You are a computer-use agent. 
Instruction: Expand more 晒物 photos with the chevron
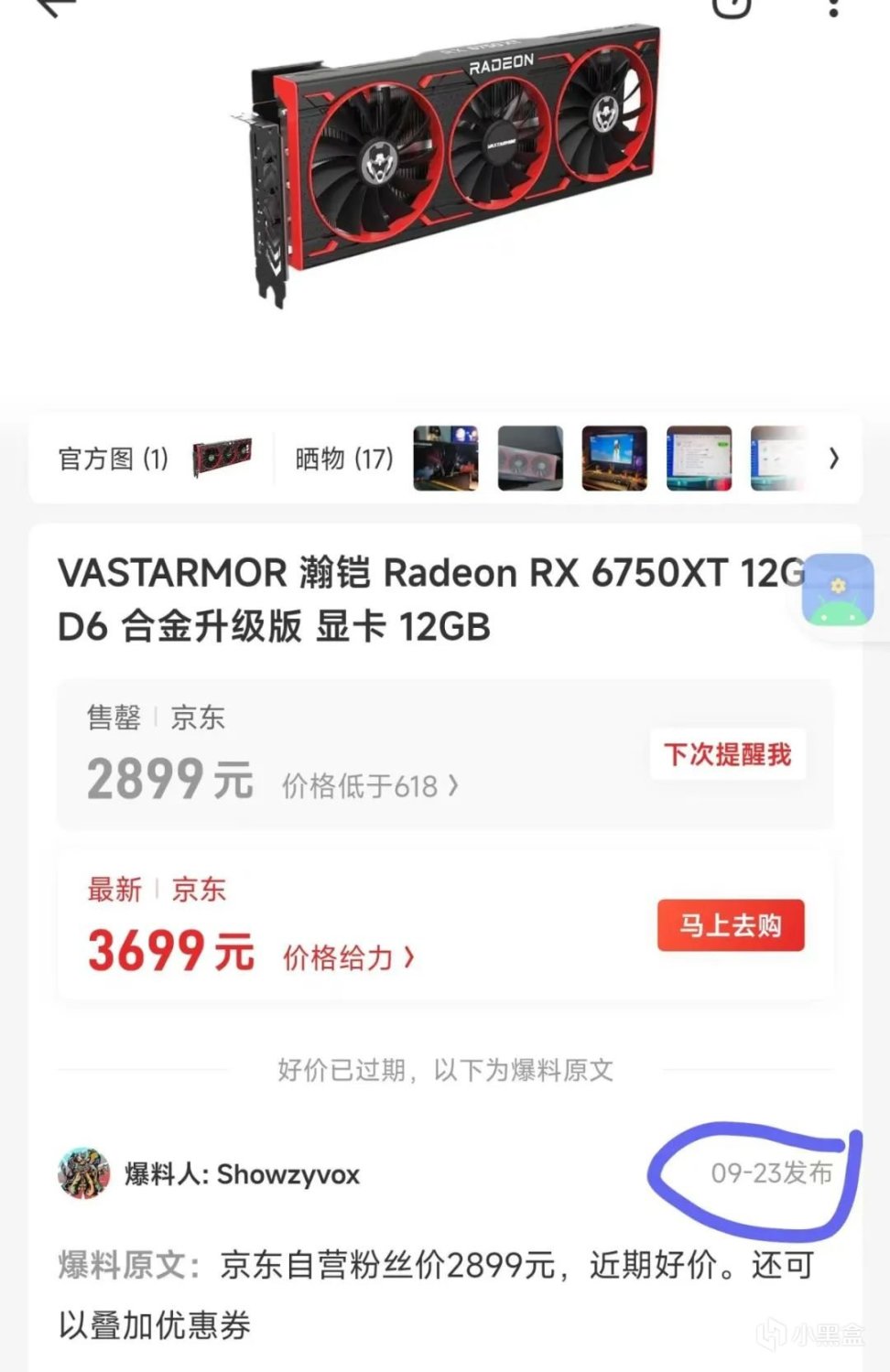point(833,459)
